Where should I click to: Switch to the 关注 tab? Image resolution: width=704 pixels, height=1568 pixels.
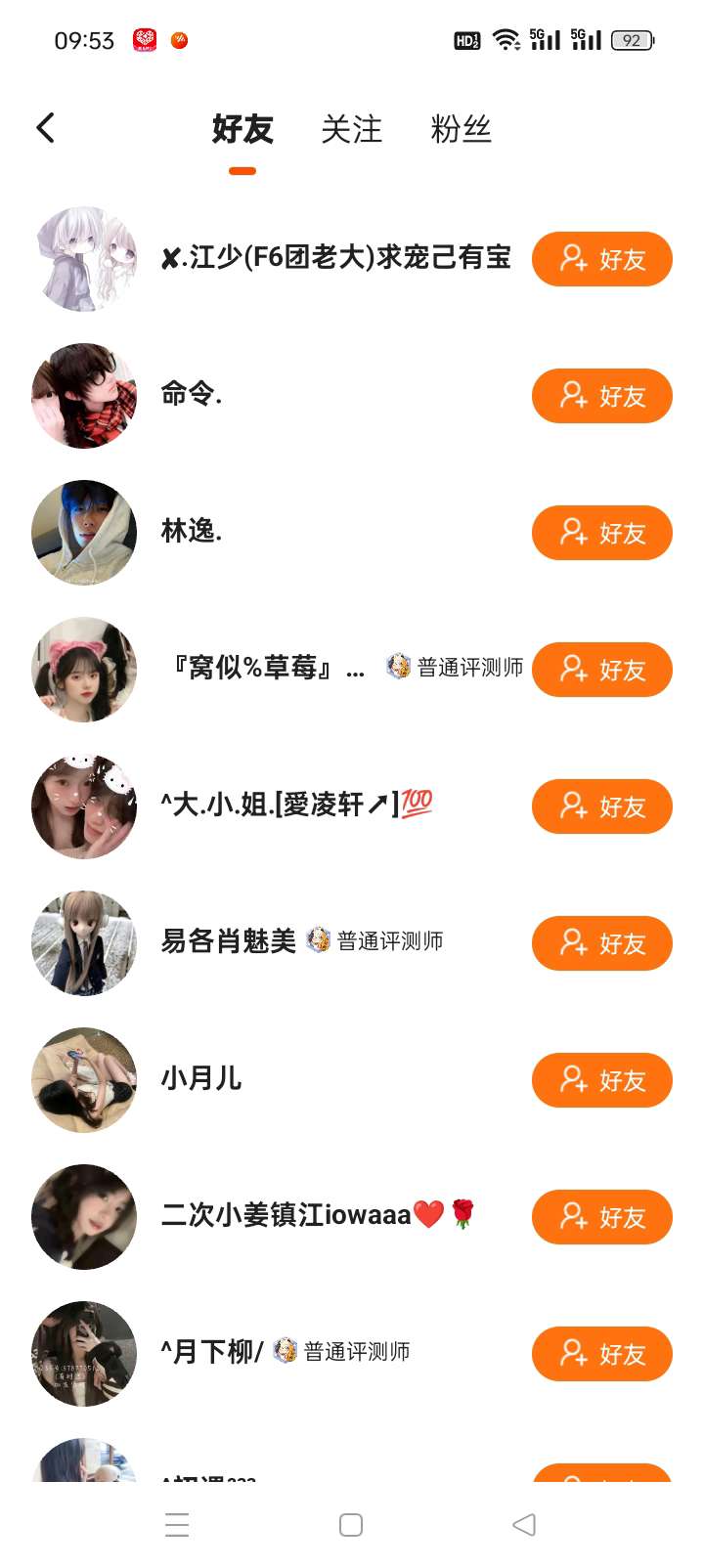[351, 129]
